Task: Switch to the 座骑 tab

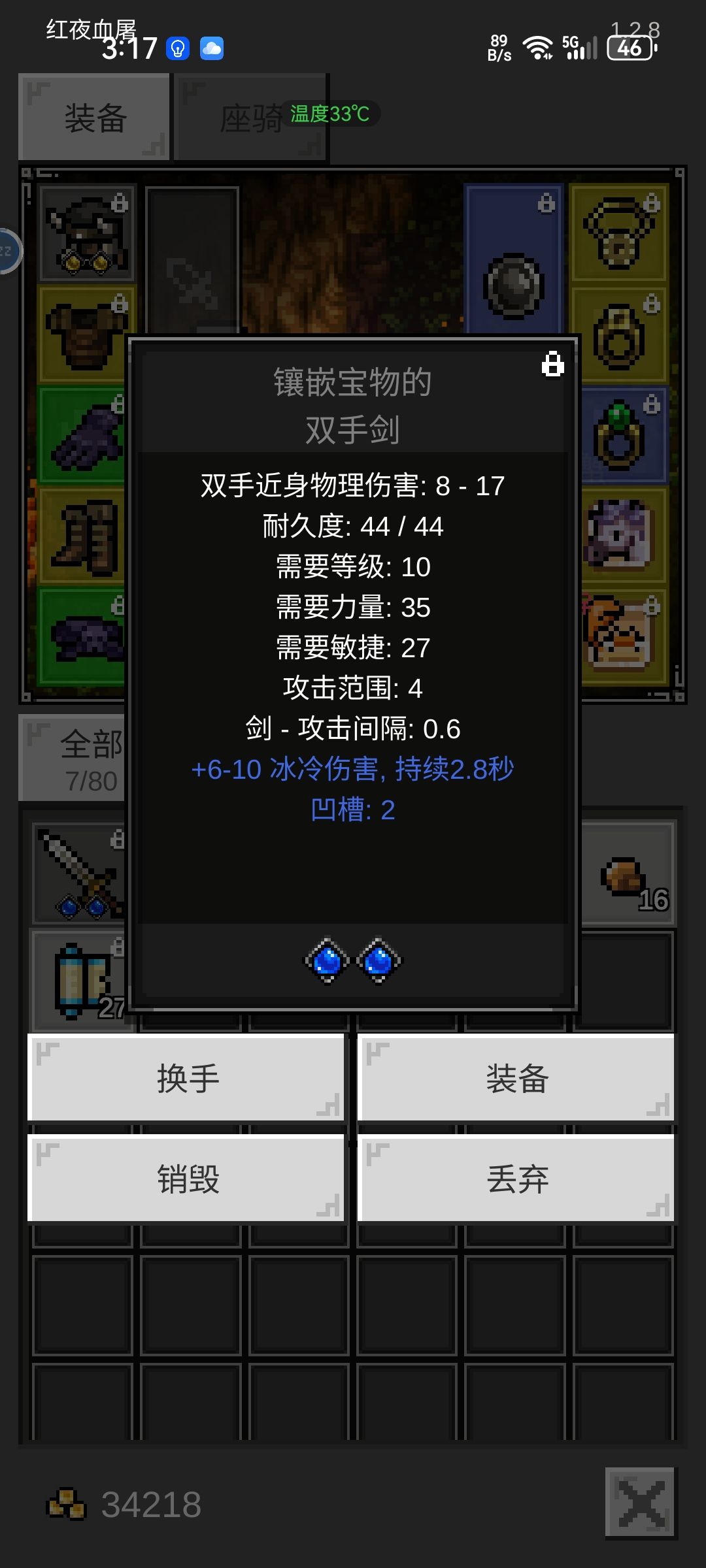Action: click(252, 118)
